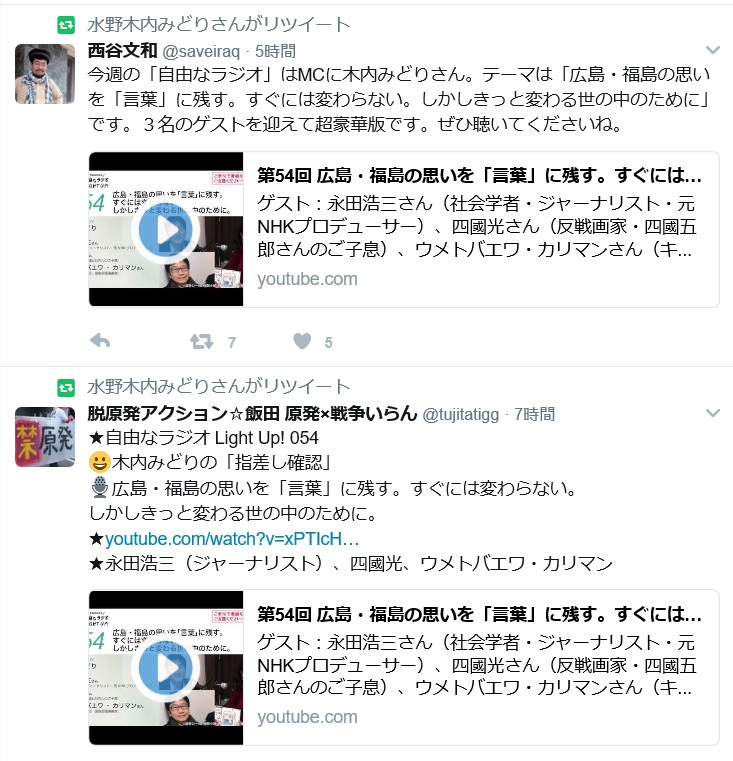
Task: Open 西谷文和's profile picture
Action: click(44, 74)
